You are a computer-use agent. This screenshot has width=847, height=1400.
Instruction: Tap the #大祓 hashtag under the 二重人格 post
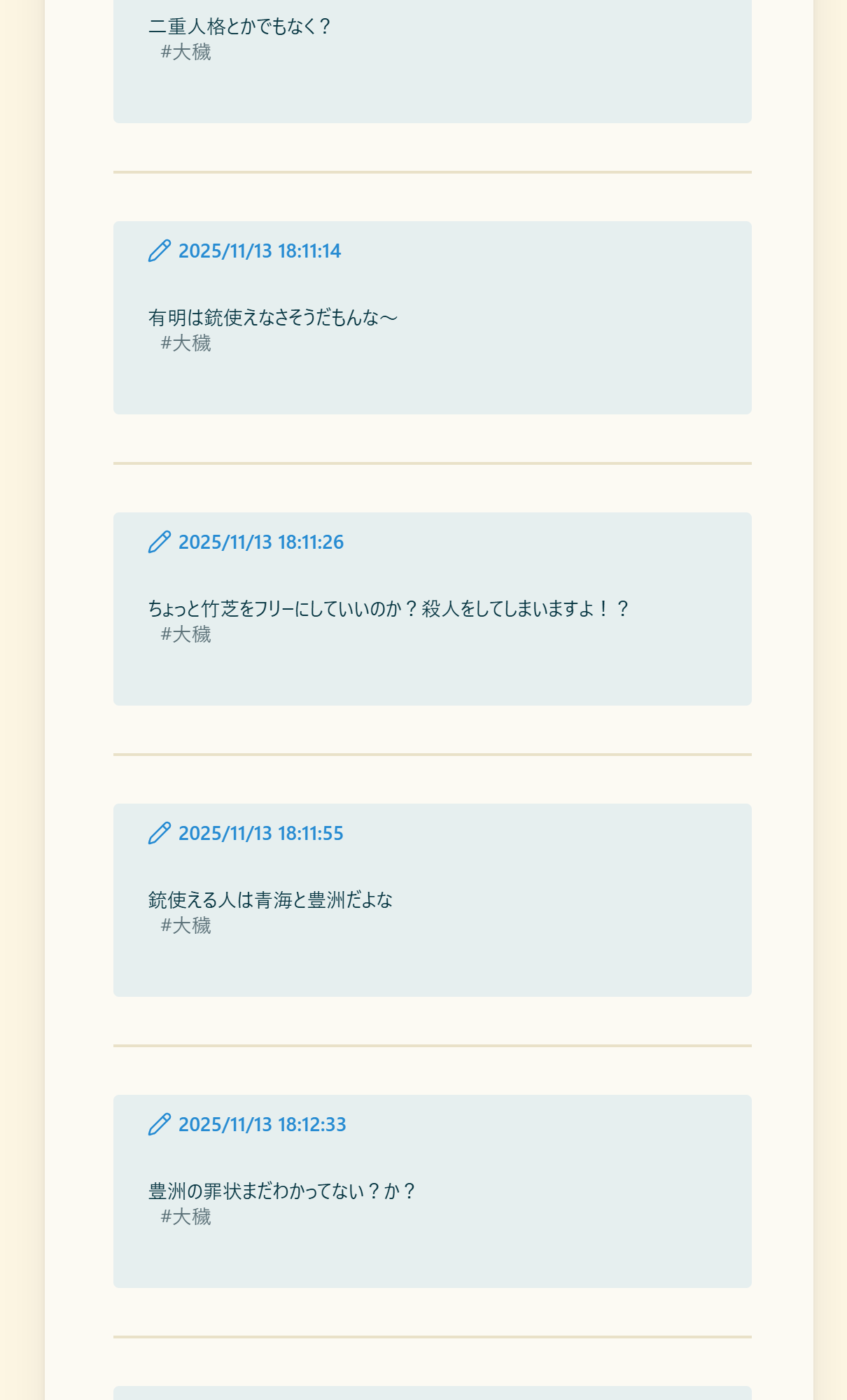pos(185,52)
